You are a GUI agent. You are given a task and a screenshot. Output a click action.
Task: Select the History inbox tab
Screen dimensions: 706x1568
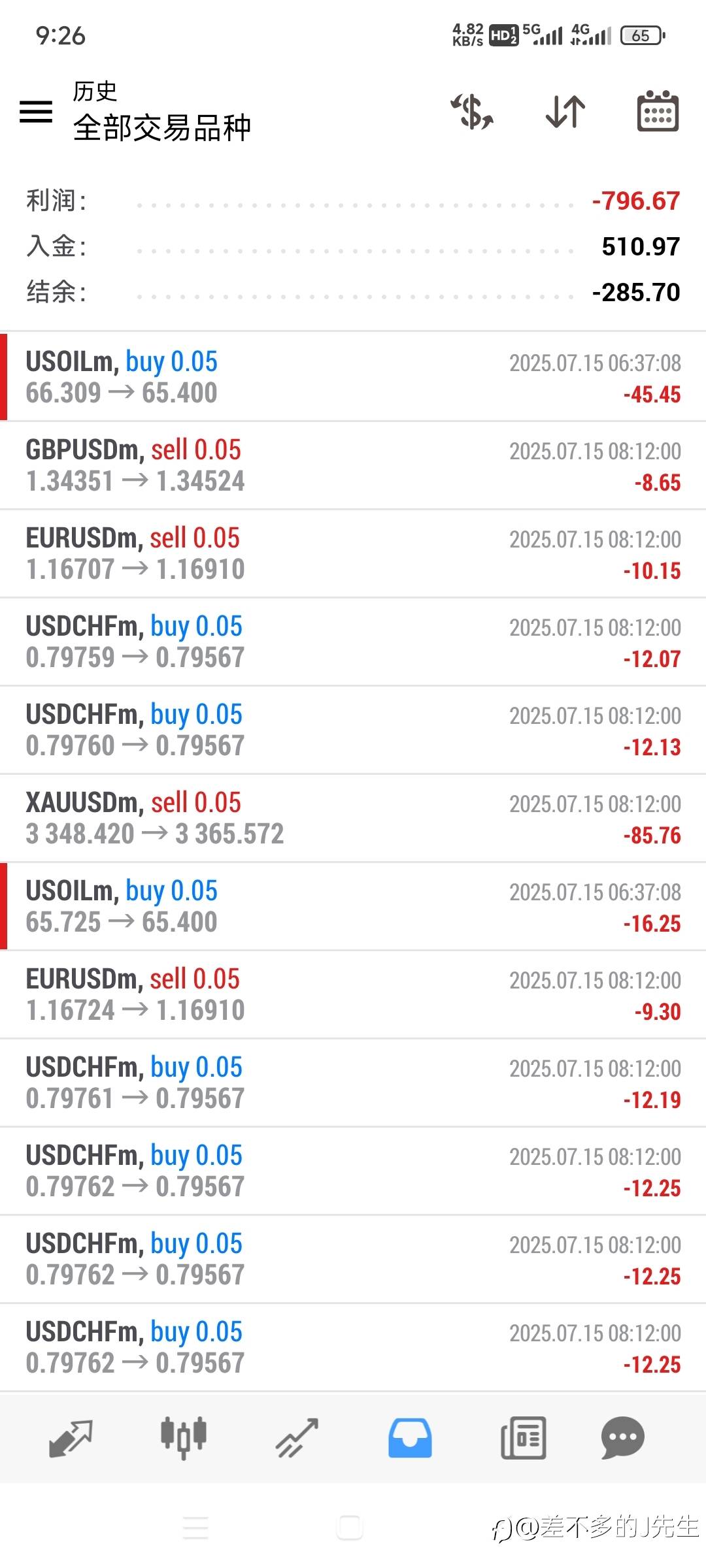coord(410,1438)
